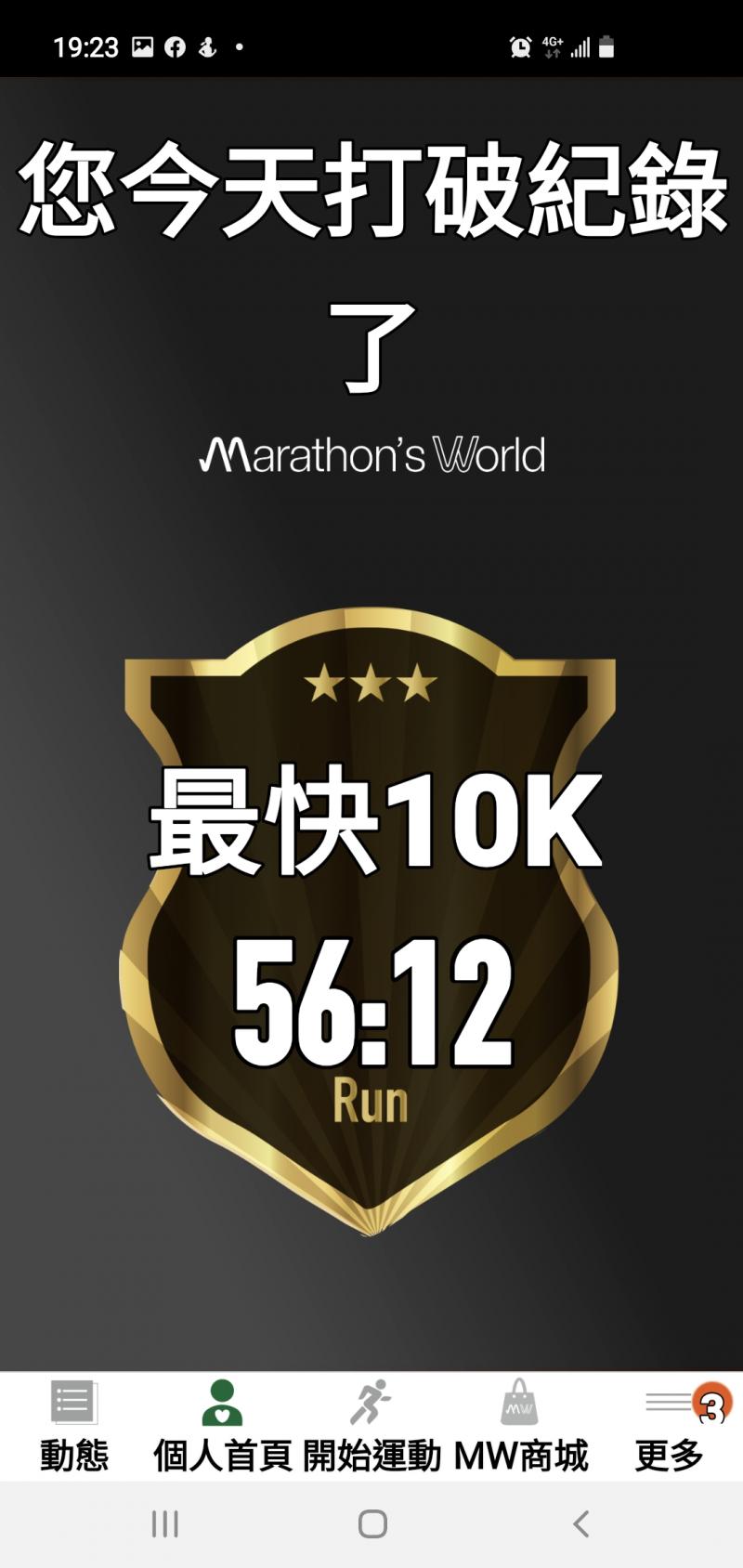
Task: Select the 開始運動 tab
Action: pos(371,1426)
